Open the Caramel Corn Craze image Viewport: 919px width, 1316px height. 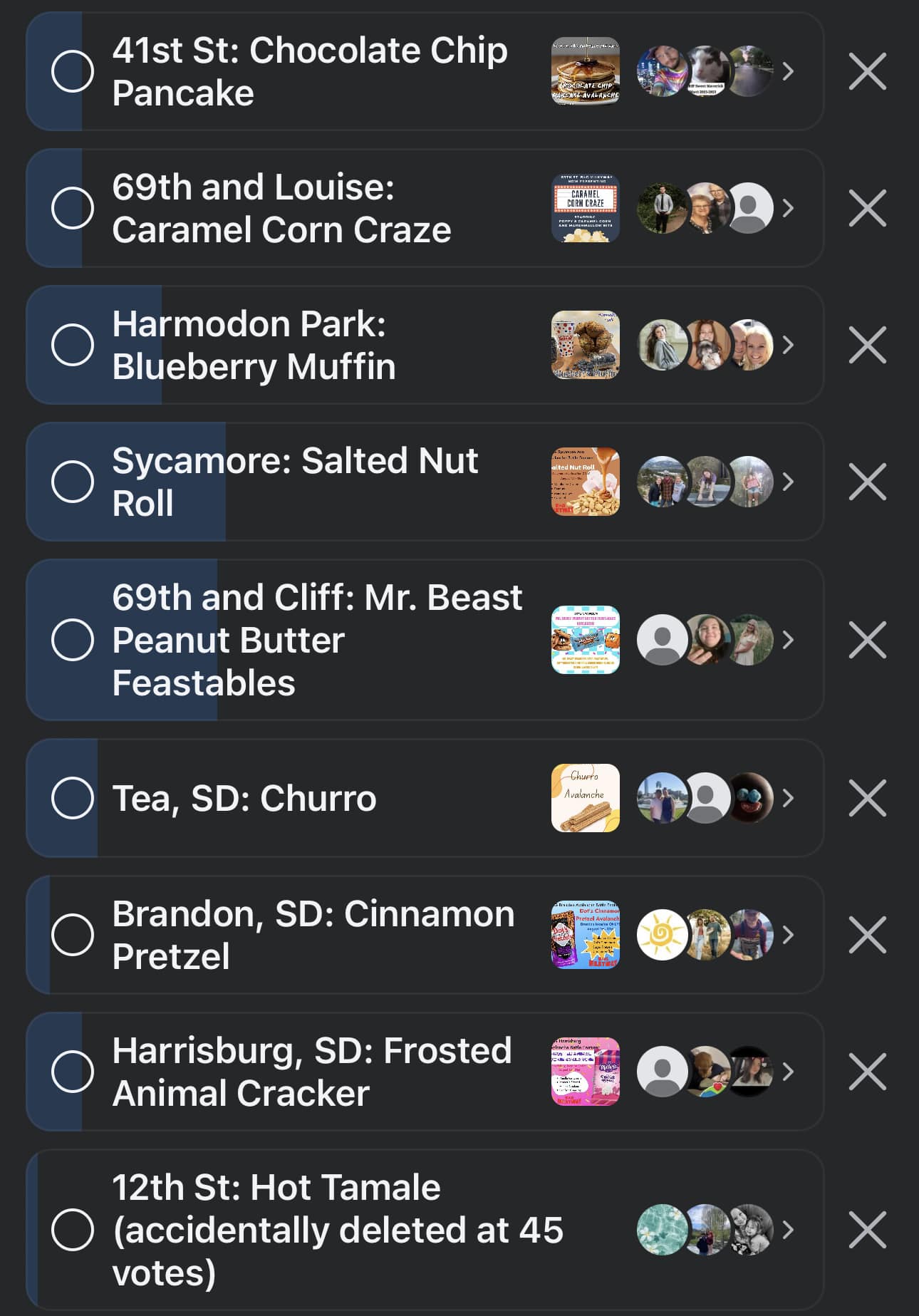coord(585,208)
